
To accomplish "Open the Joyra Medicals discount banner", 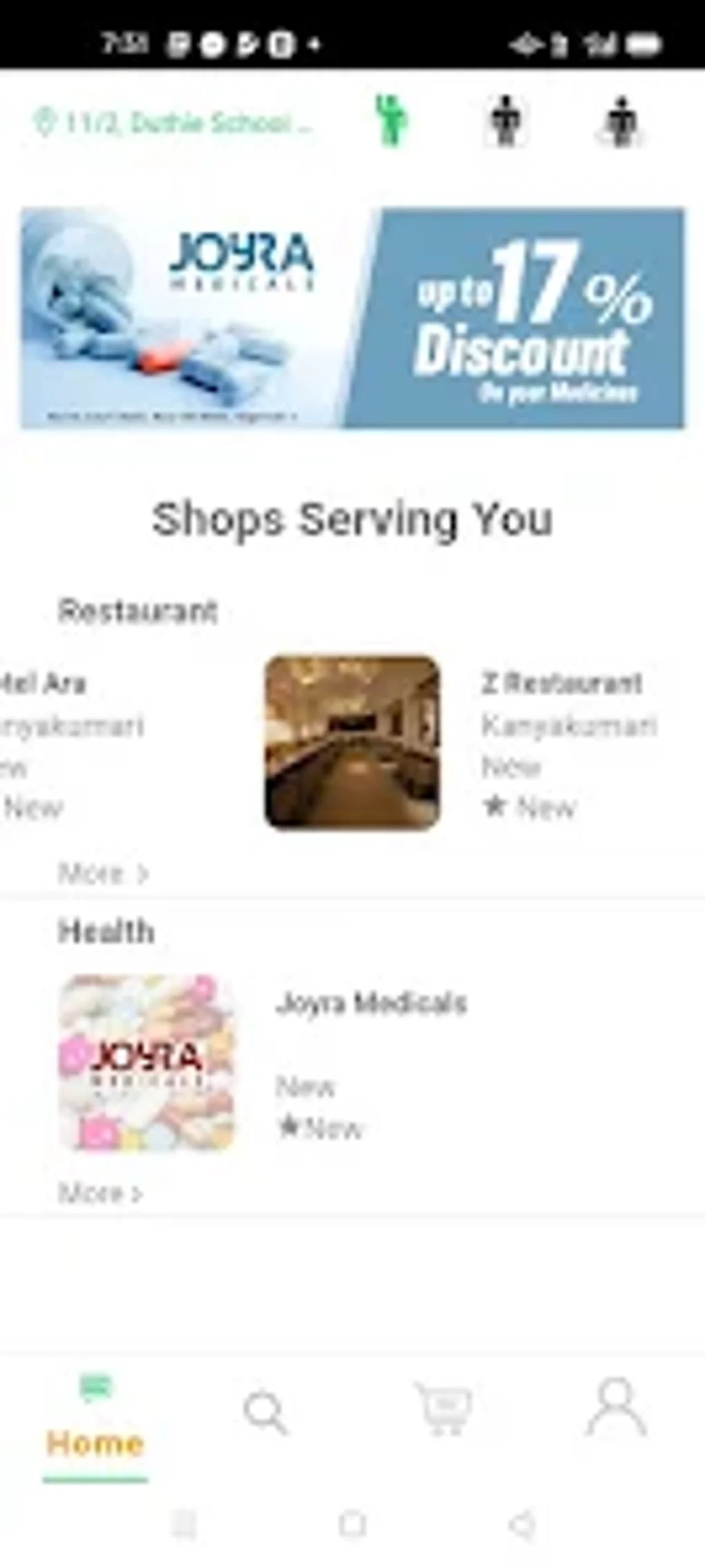I will tap(352, 318).
